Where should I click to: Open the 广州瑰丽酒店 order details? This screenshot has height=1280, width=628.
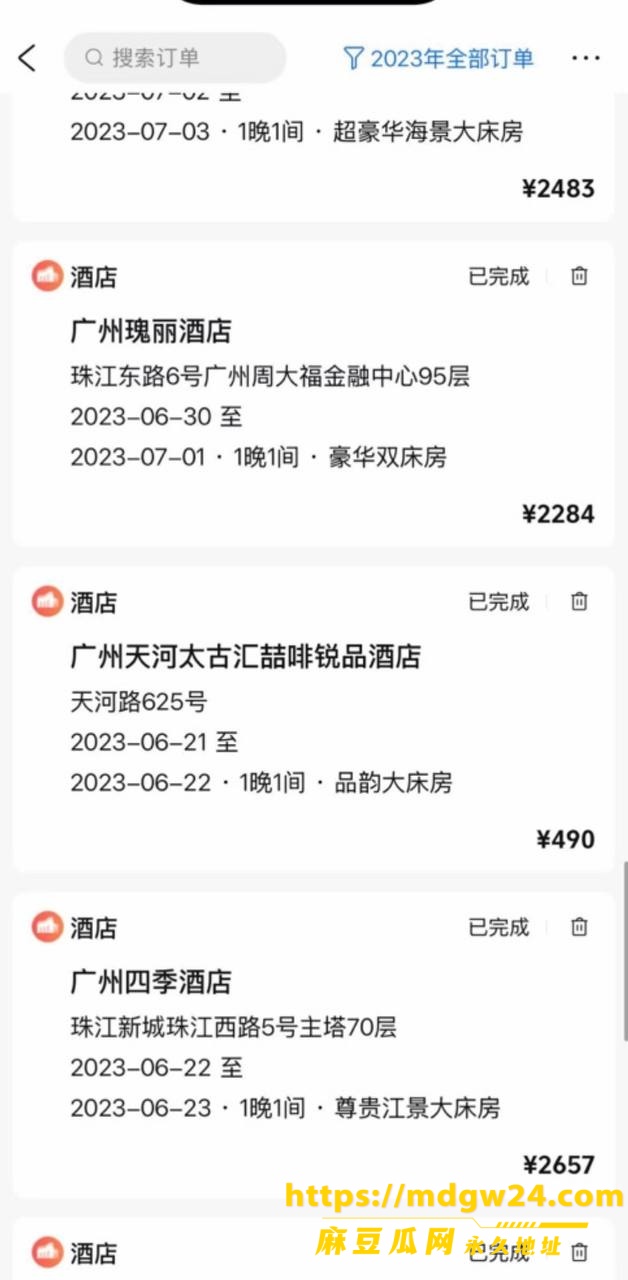pyautogui.click(x=313, y=393)
